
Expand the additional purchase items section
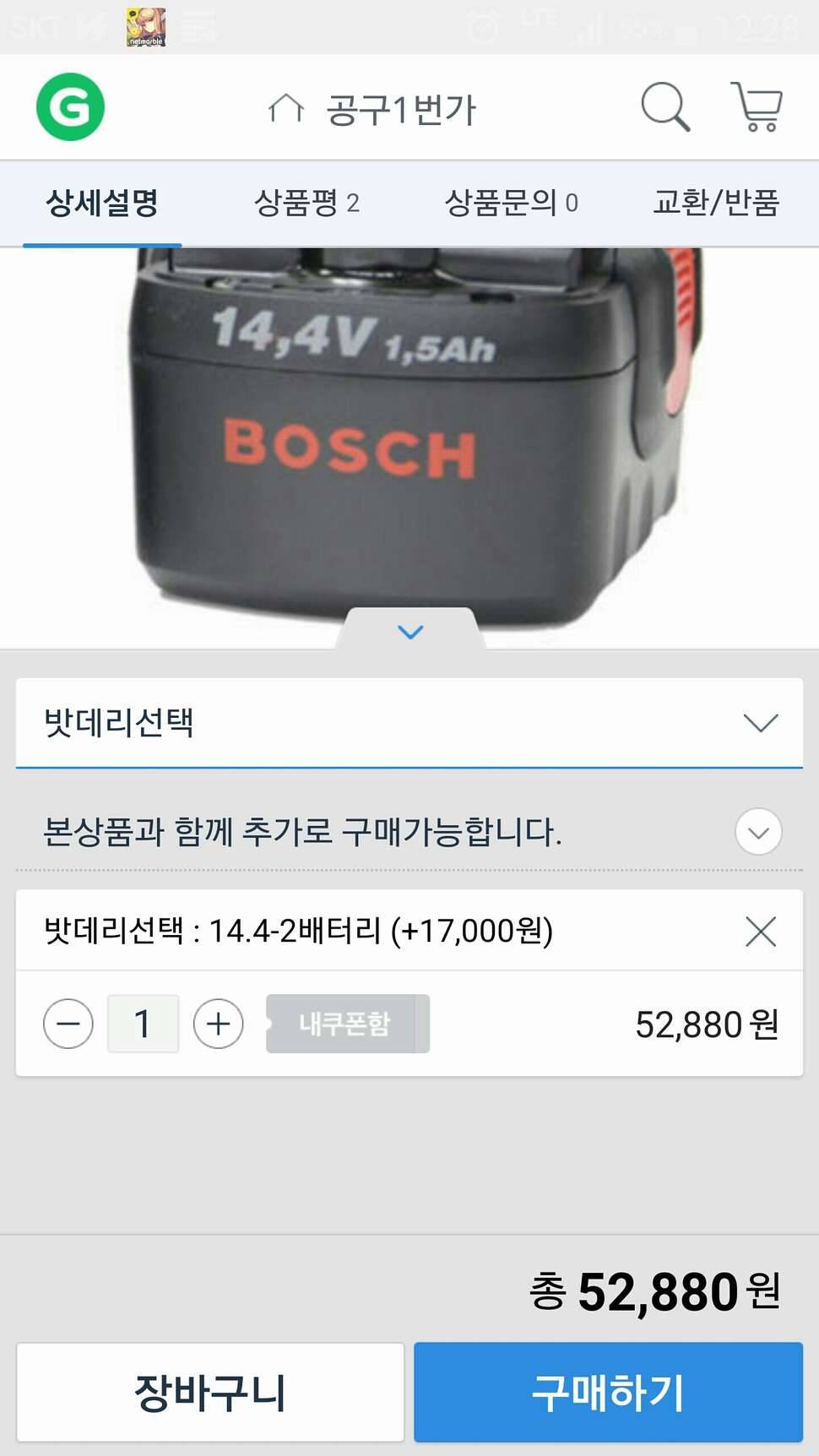758,832
